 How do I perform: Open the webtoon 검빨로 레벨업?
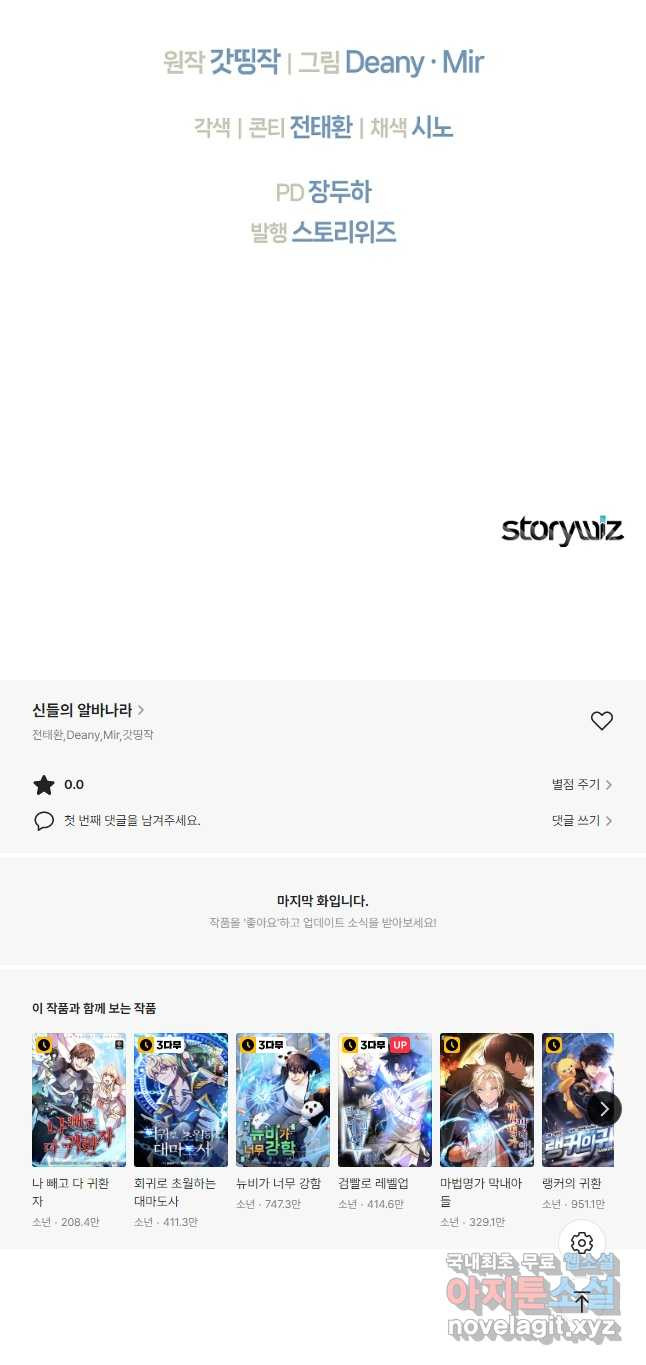tap(385, 1100)
